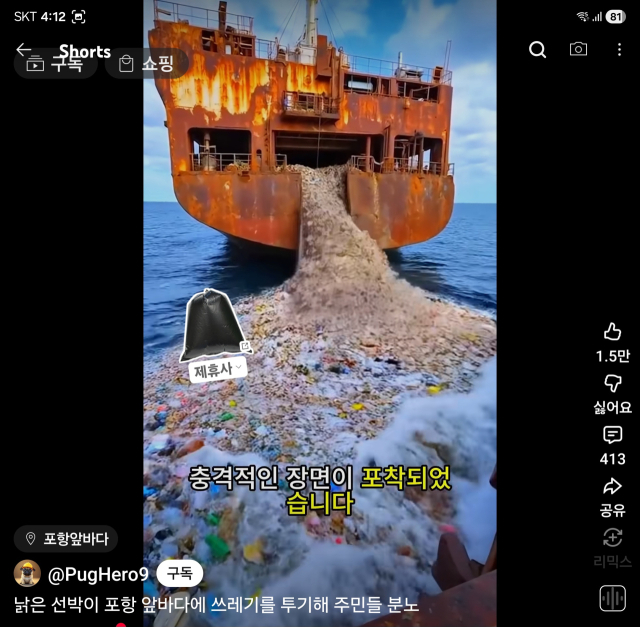Viewport: 640px width, 627px height.
Task: Select the 구독 chip
Action: pos(56,64)
